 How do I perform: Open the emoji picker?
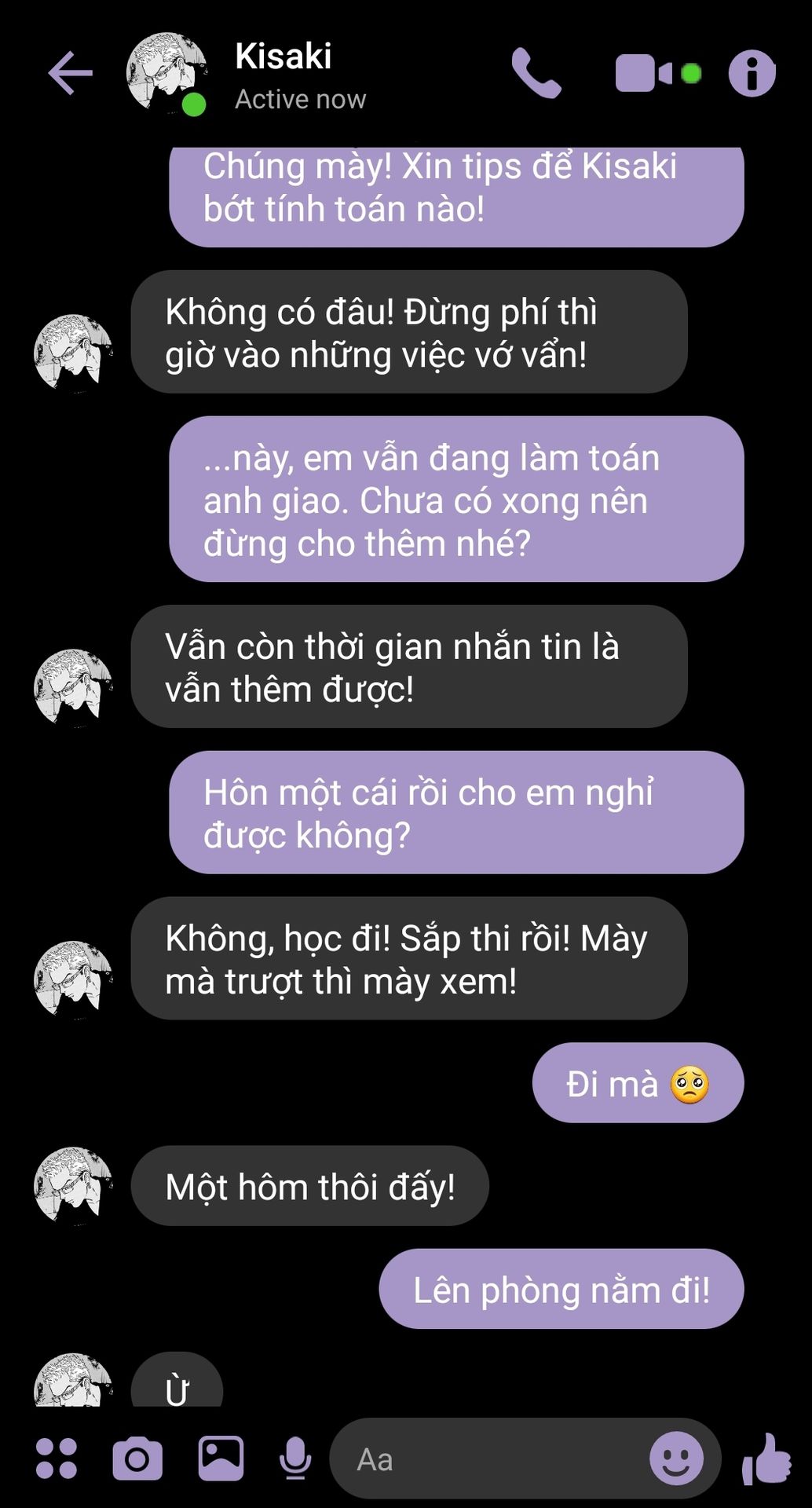(x=675, y=1459)
